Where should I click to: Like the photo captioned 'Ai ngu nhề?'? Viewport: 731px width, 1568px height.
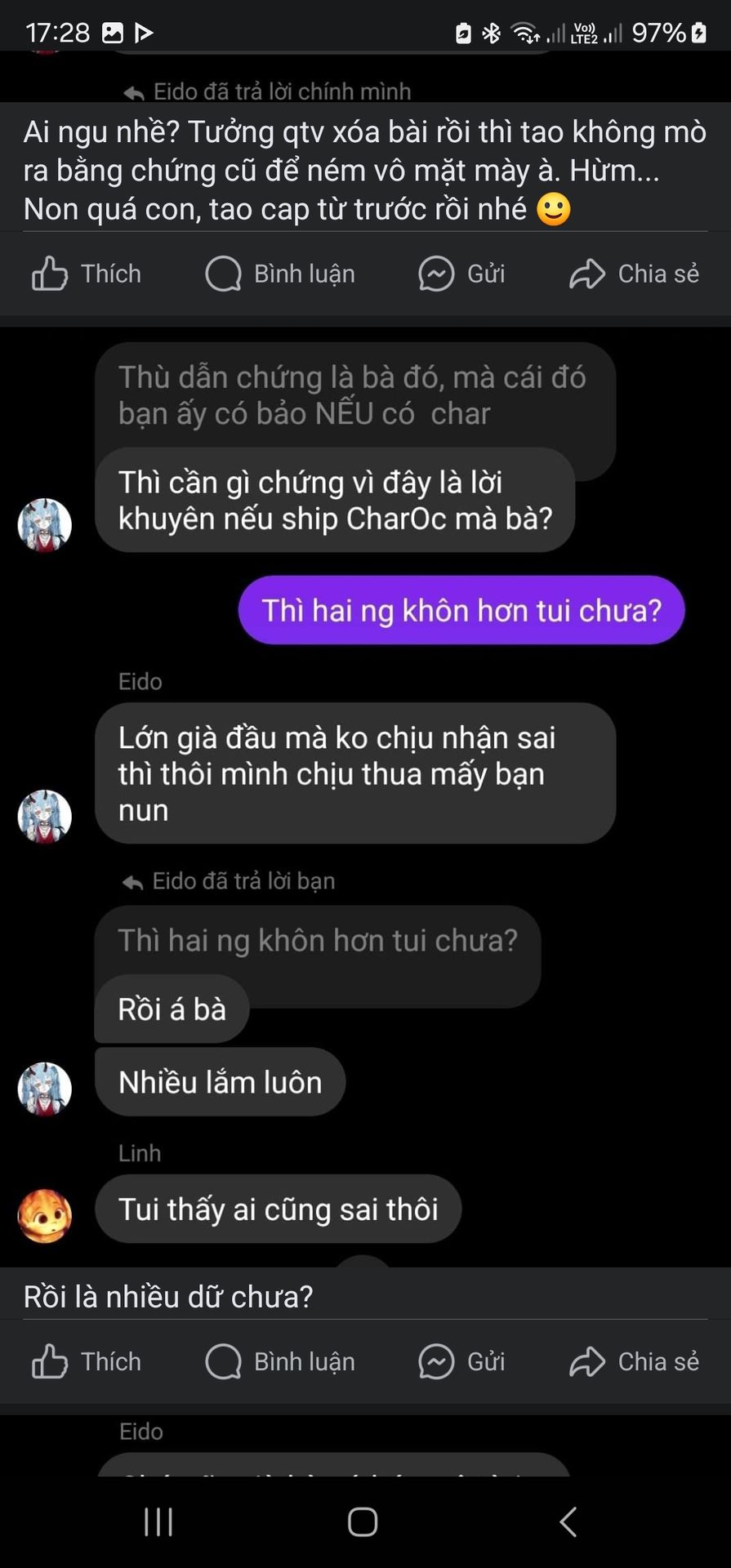pyautogui.click(x=87, y=274)
